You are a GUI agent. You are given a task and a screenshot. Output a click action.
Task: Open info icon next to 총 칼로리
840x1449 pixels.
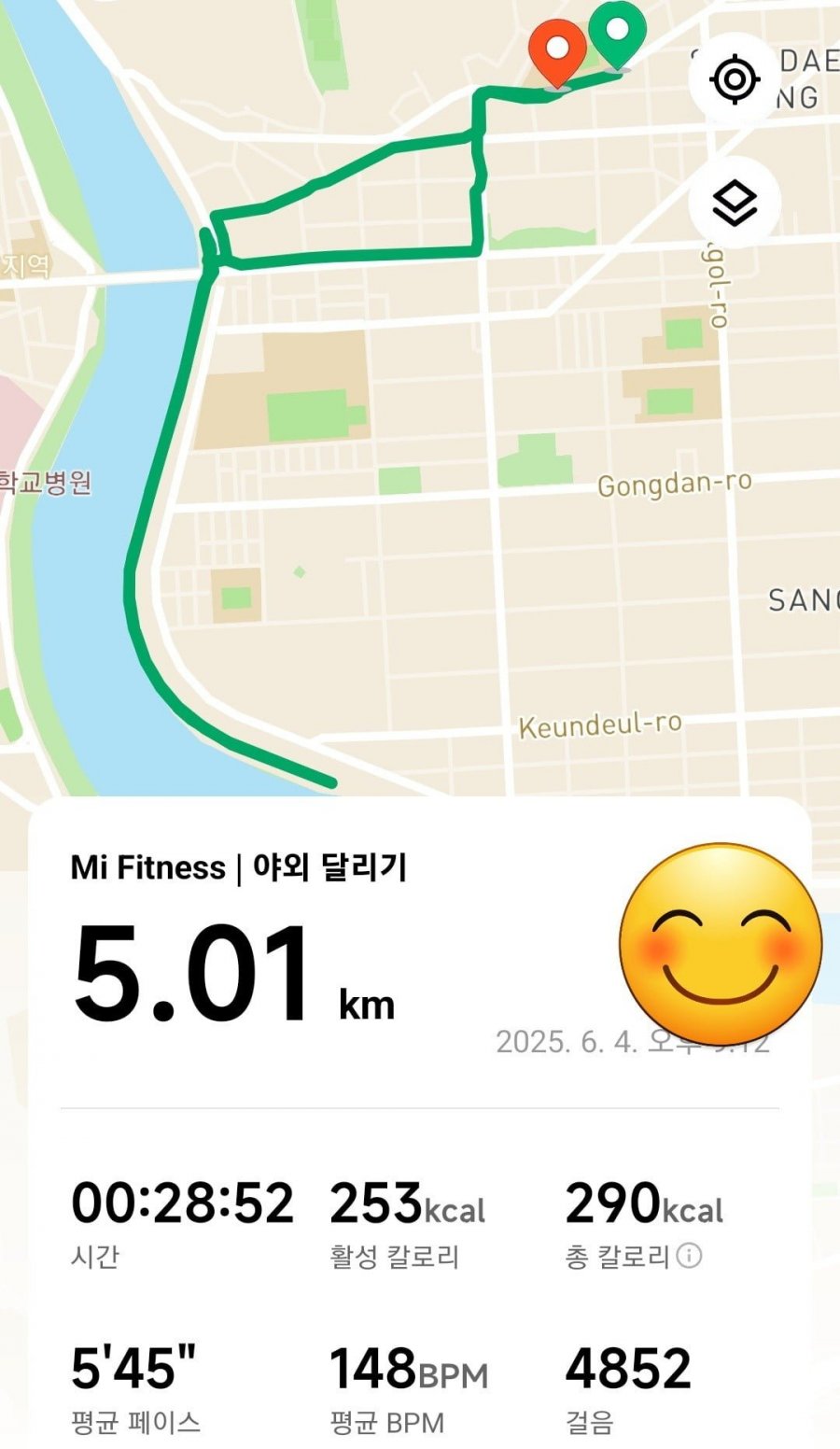click(x=689, y=1256)
